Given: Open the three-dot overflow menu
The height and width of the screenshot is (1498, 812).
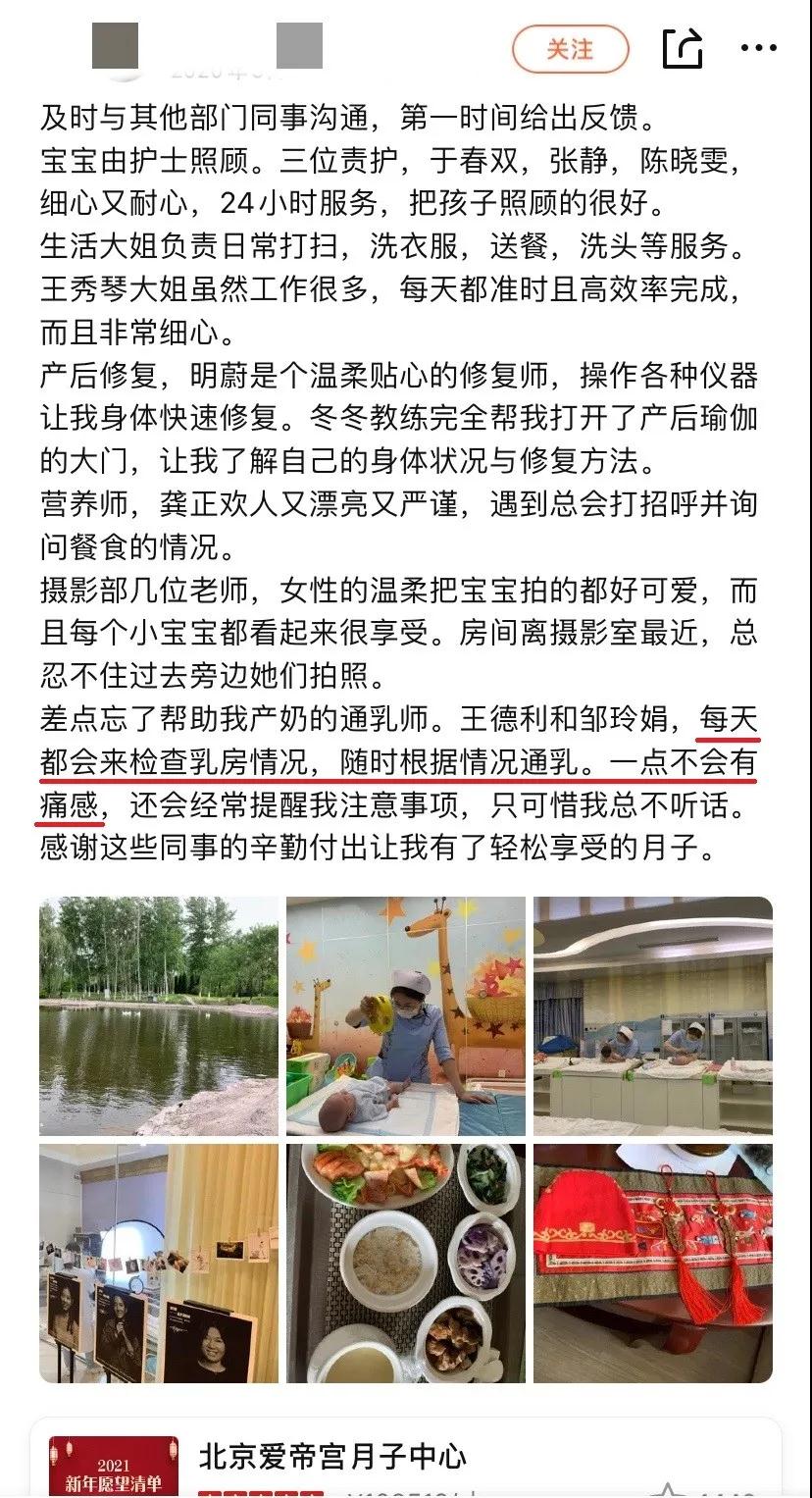Looking at the screenshot, I should tap(758, 47).
